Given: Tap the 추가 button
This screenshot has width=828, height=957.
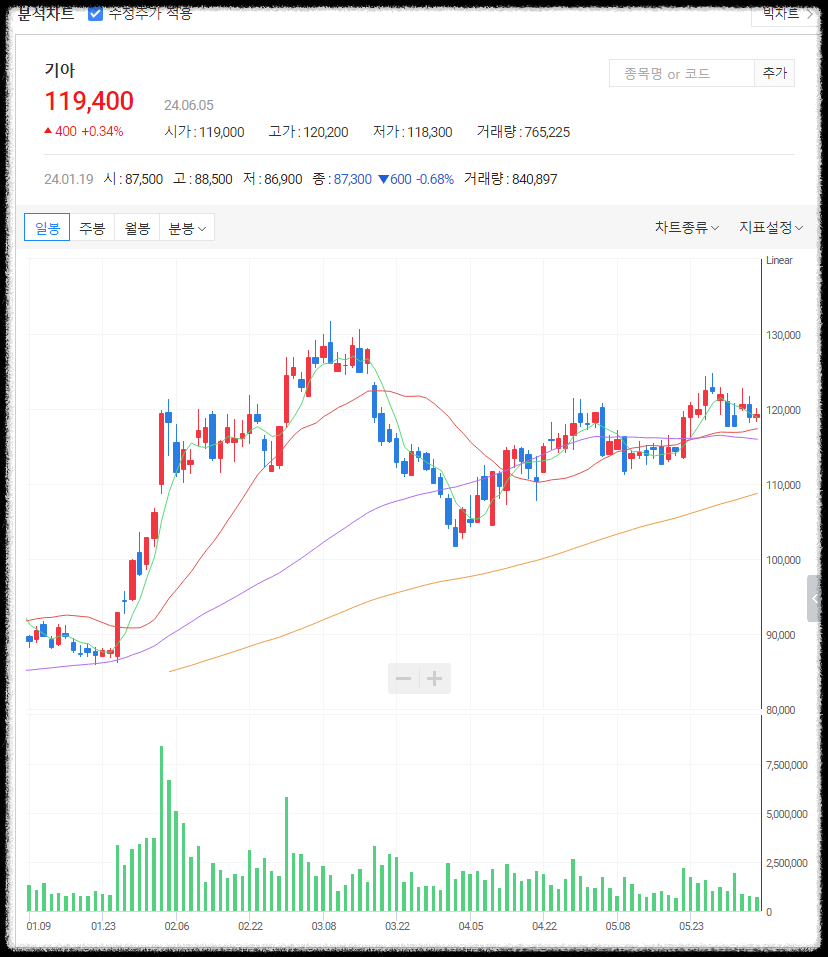Looking at the screenshot, I should point(775,73).
